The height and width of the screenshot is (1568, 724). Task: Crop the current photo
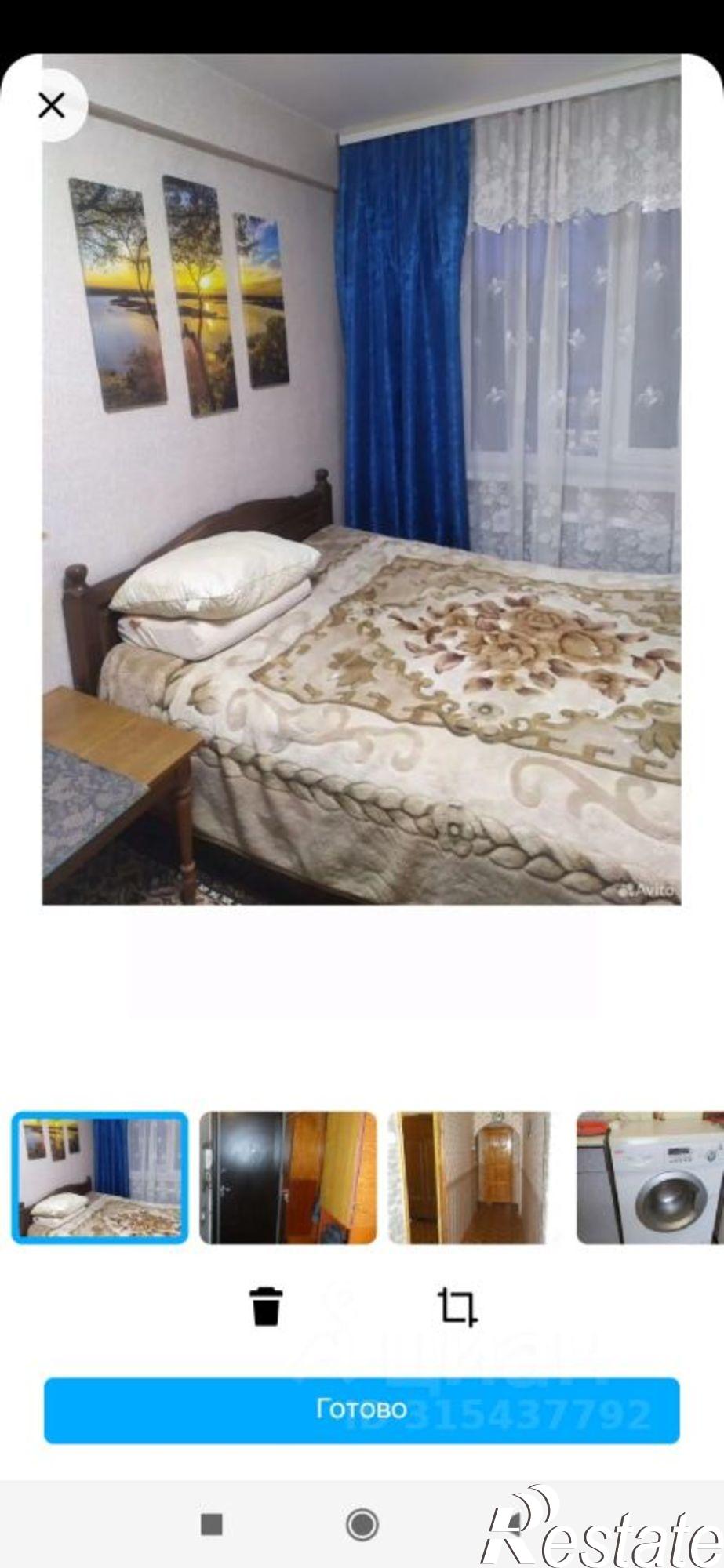pos(457,1307)
